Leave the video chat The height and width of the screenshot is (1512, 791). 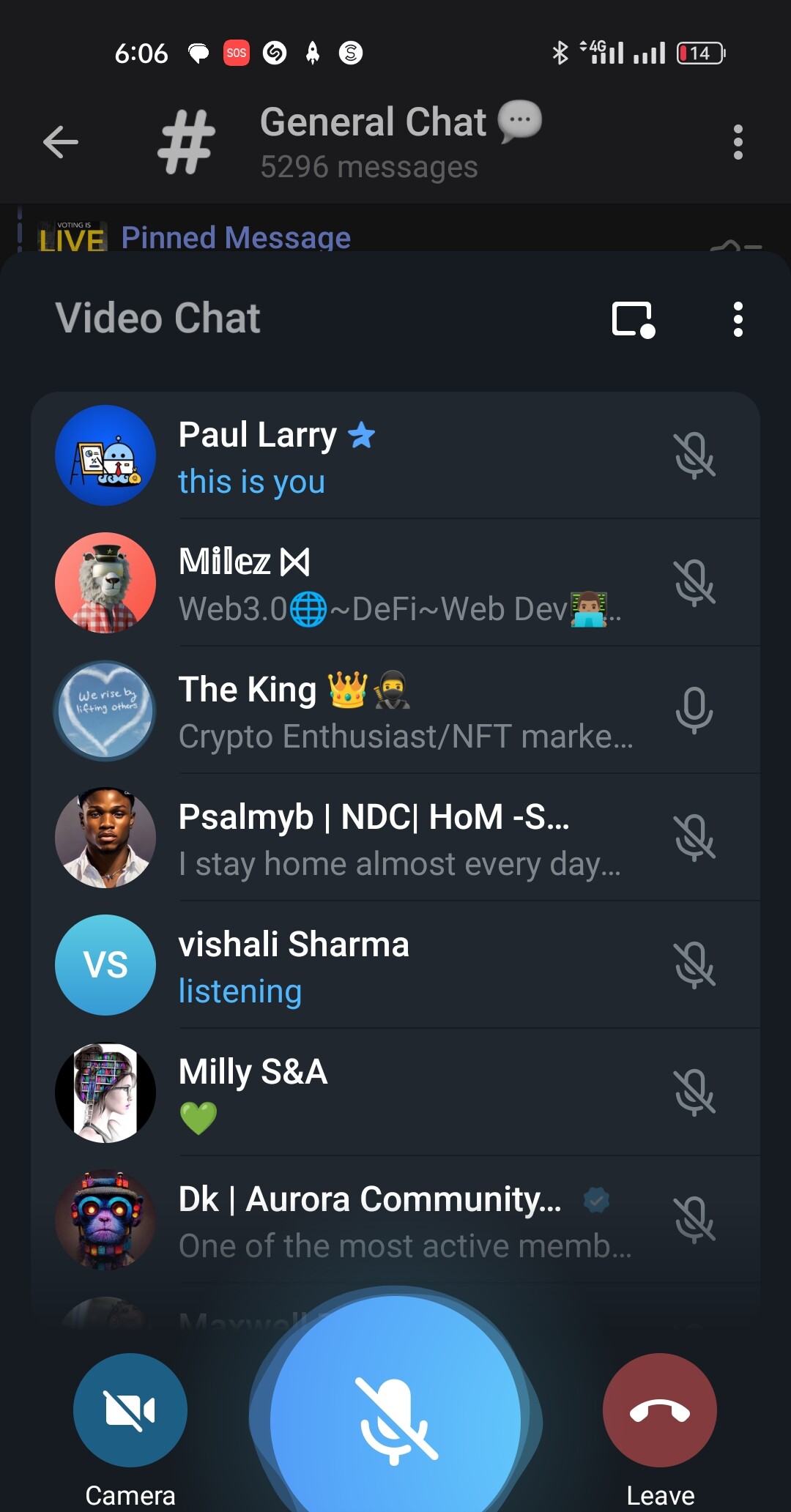tap(659, 1410)
